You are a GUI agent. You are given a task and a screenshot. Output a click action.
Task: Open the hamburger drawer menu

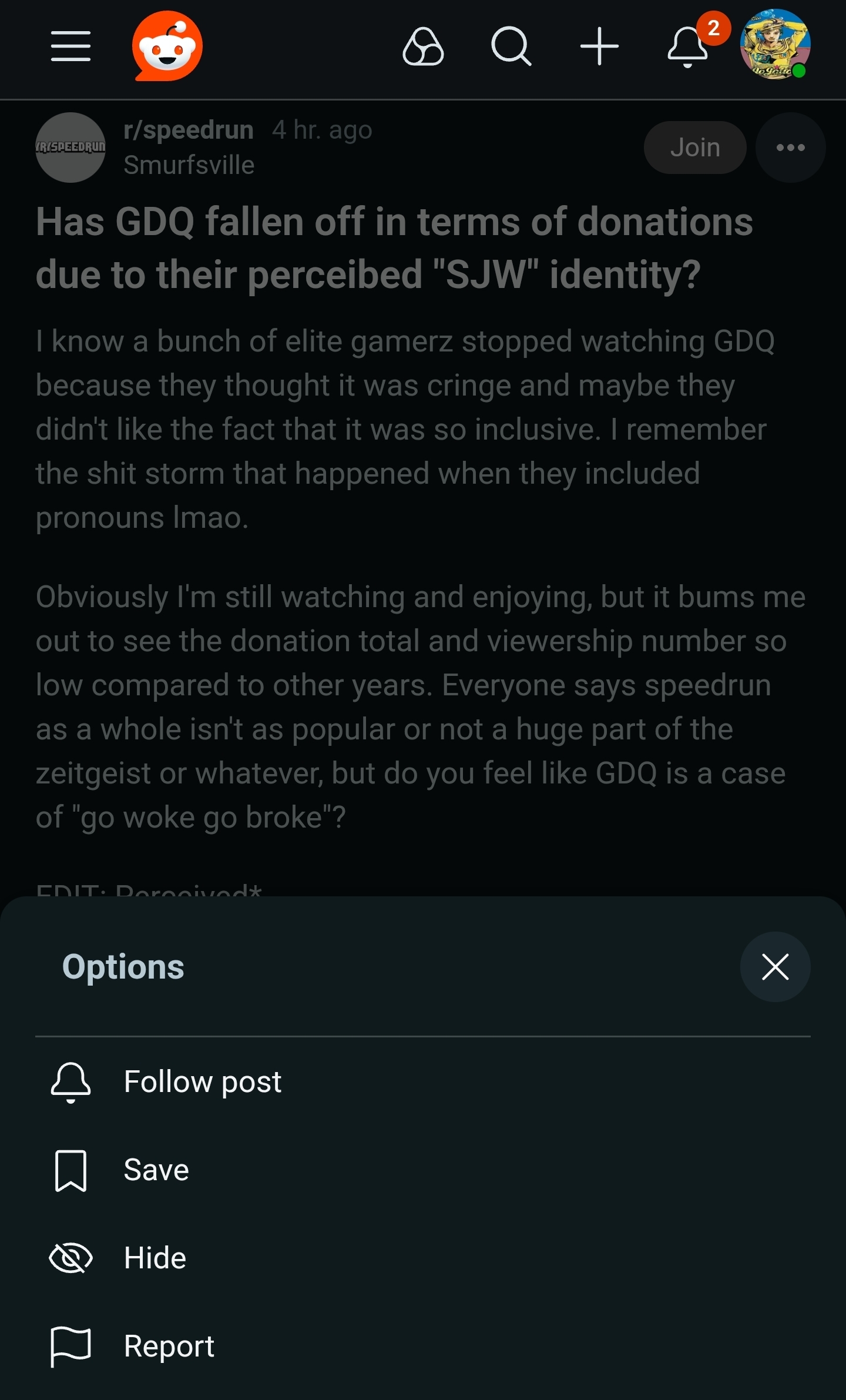(70, 46)
